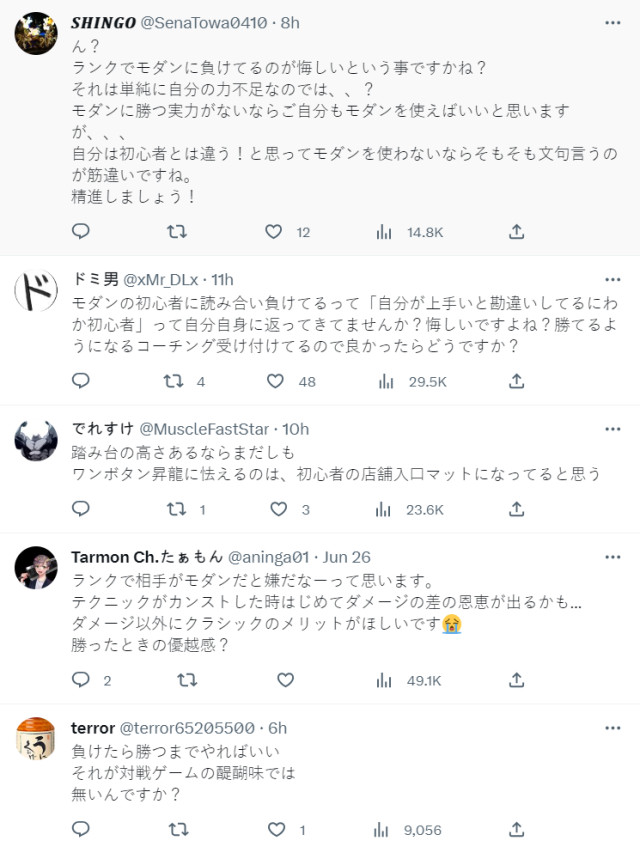Retweet ドミ男's tweet

(x=176, y=381)
